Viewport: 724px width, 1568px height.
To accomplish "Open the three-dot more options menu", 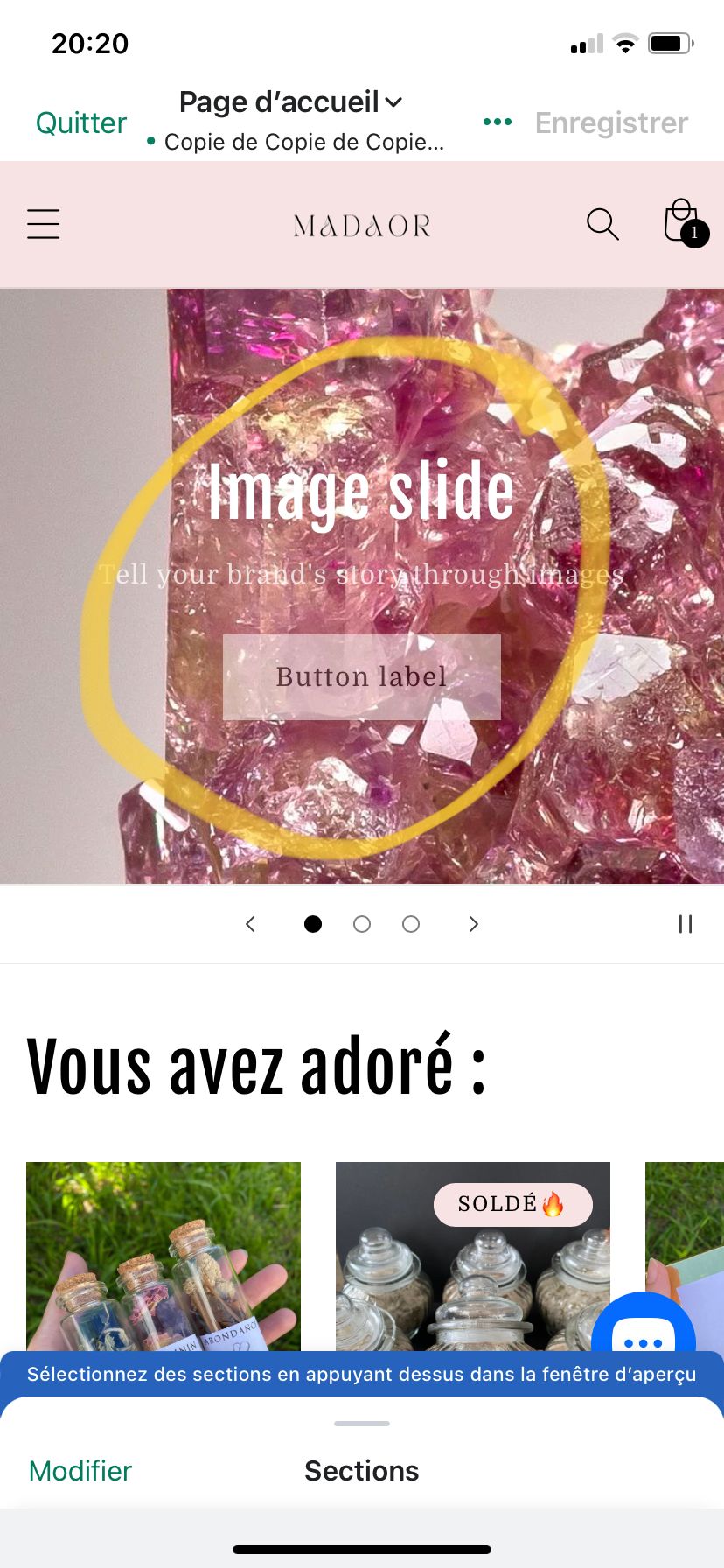I will [498, 122].
